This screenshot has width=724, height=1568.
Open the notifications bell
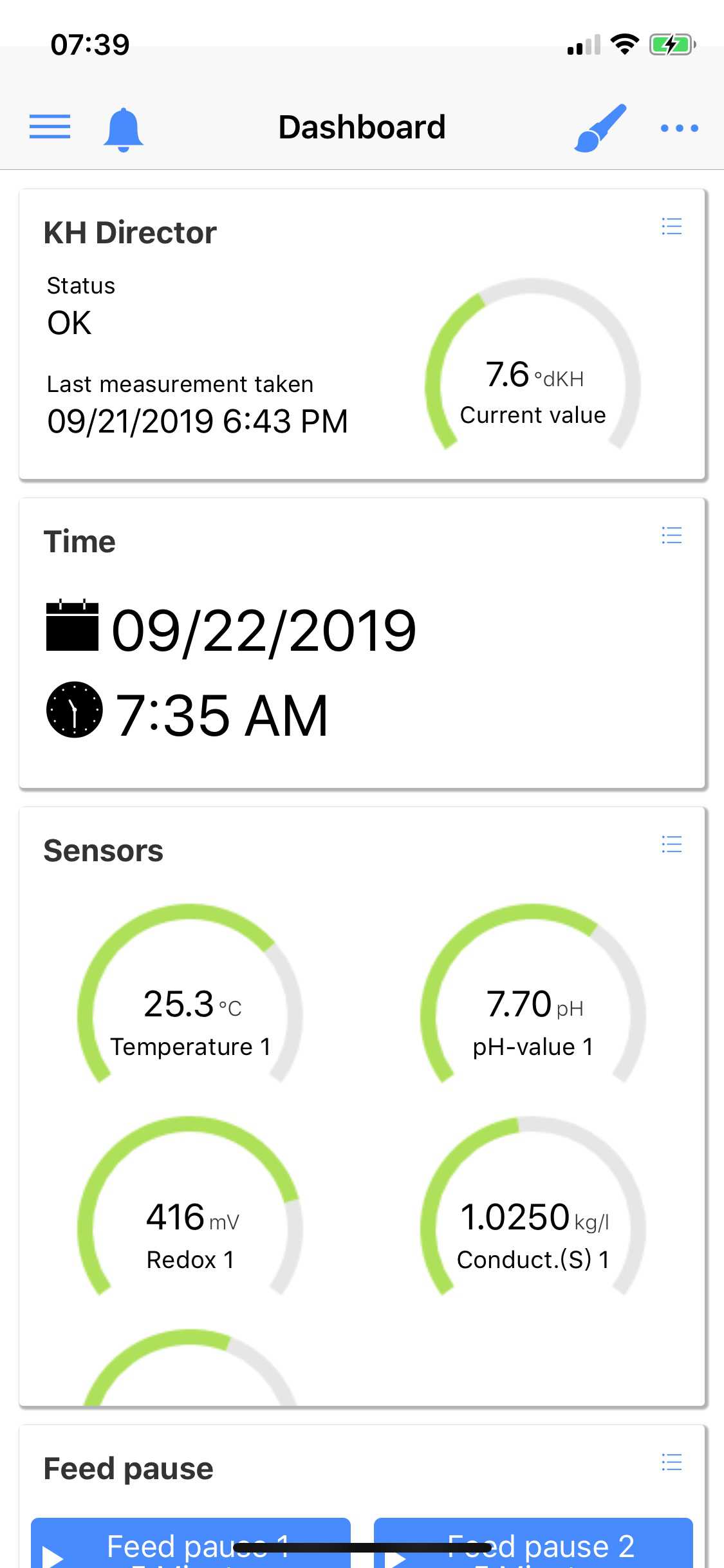point(123,129)
